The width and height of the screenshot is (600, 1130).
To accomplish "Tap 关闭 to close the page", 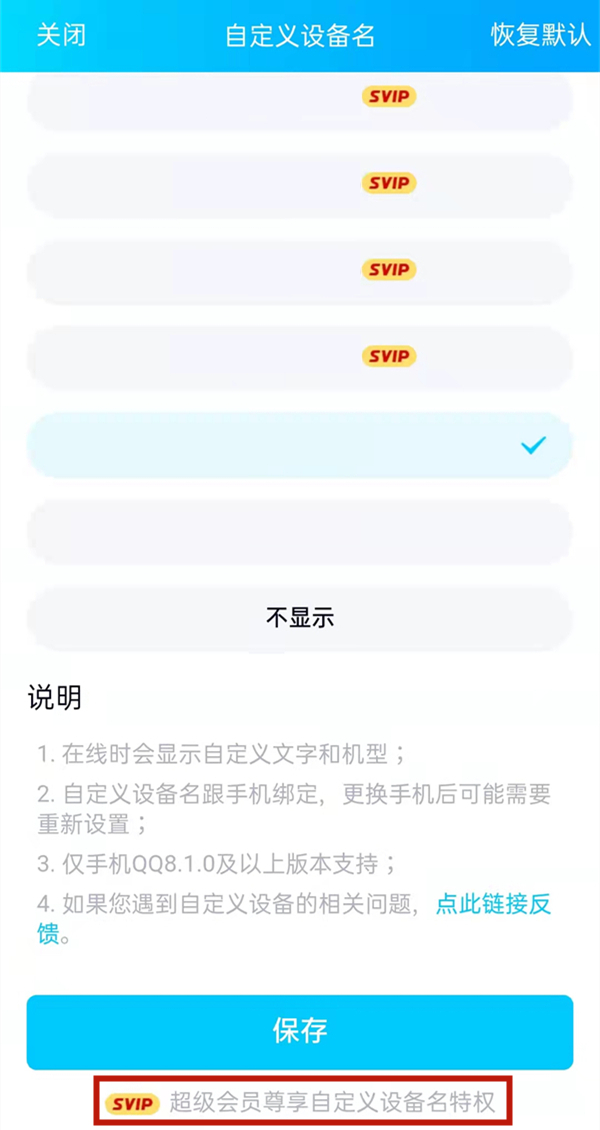I will tap(61, 35).
